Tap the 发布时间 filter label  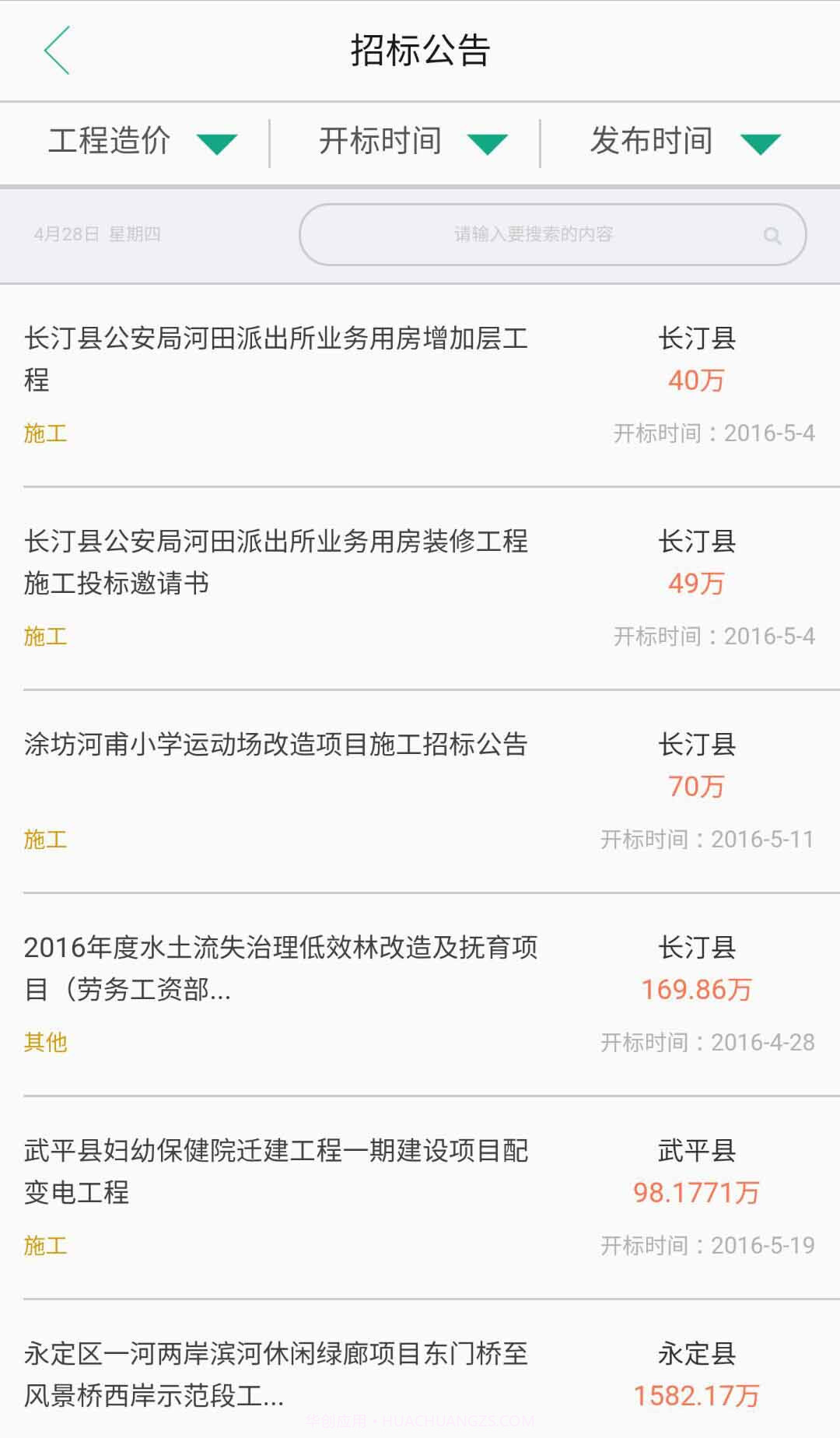tap(653, 142)
